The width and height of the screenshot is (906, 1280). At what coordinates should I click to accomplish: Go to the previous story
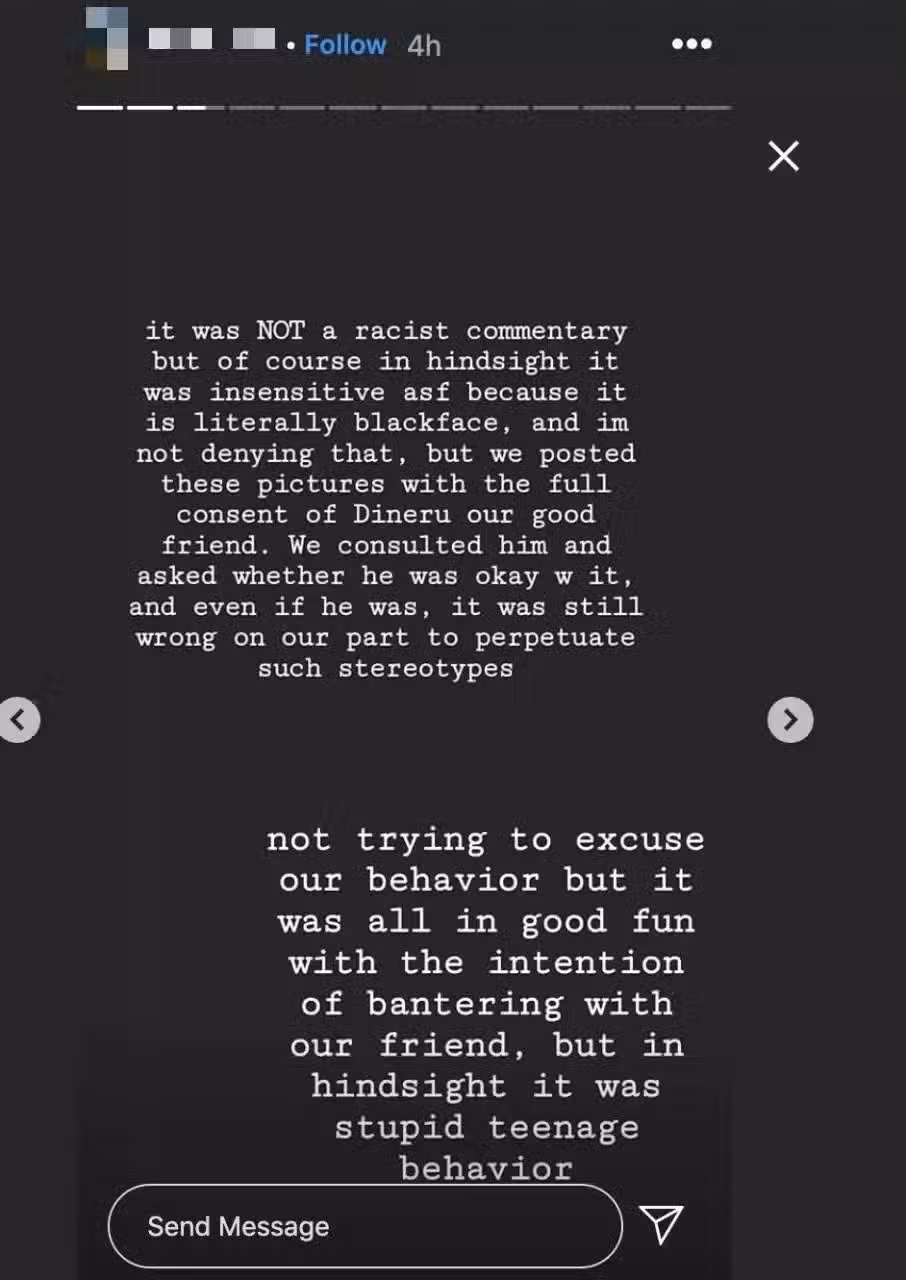[18, 719]
